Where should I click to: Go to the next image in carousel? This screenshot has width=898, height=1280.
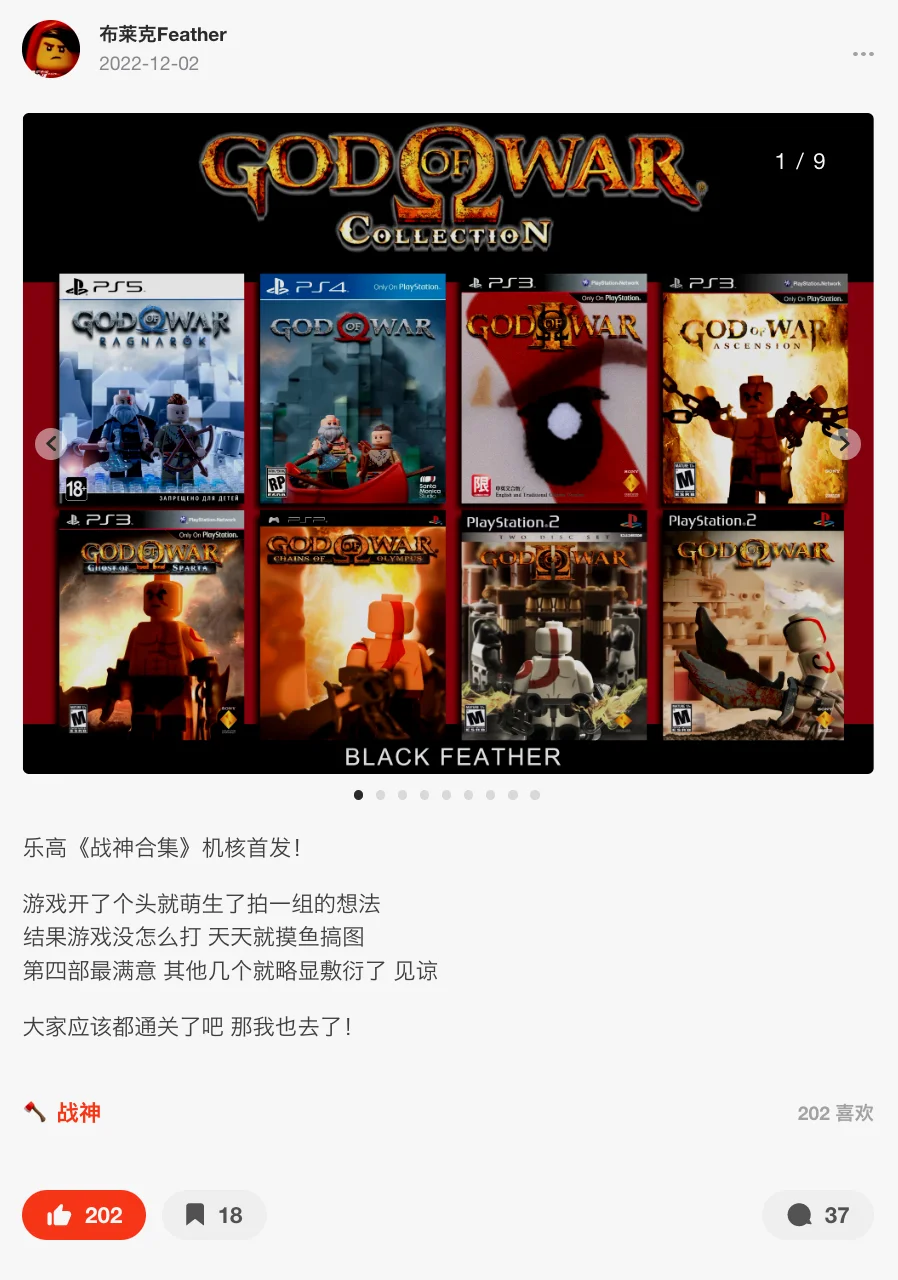coord(845,443)
